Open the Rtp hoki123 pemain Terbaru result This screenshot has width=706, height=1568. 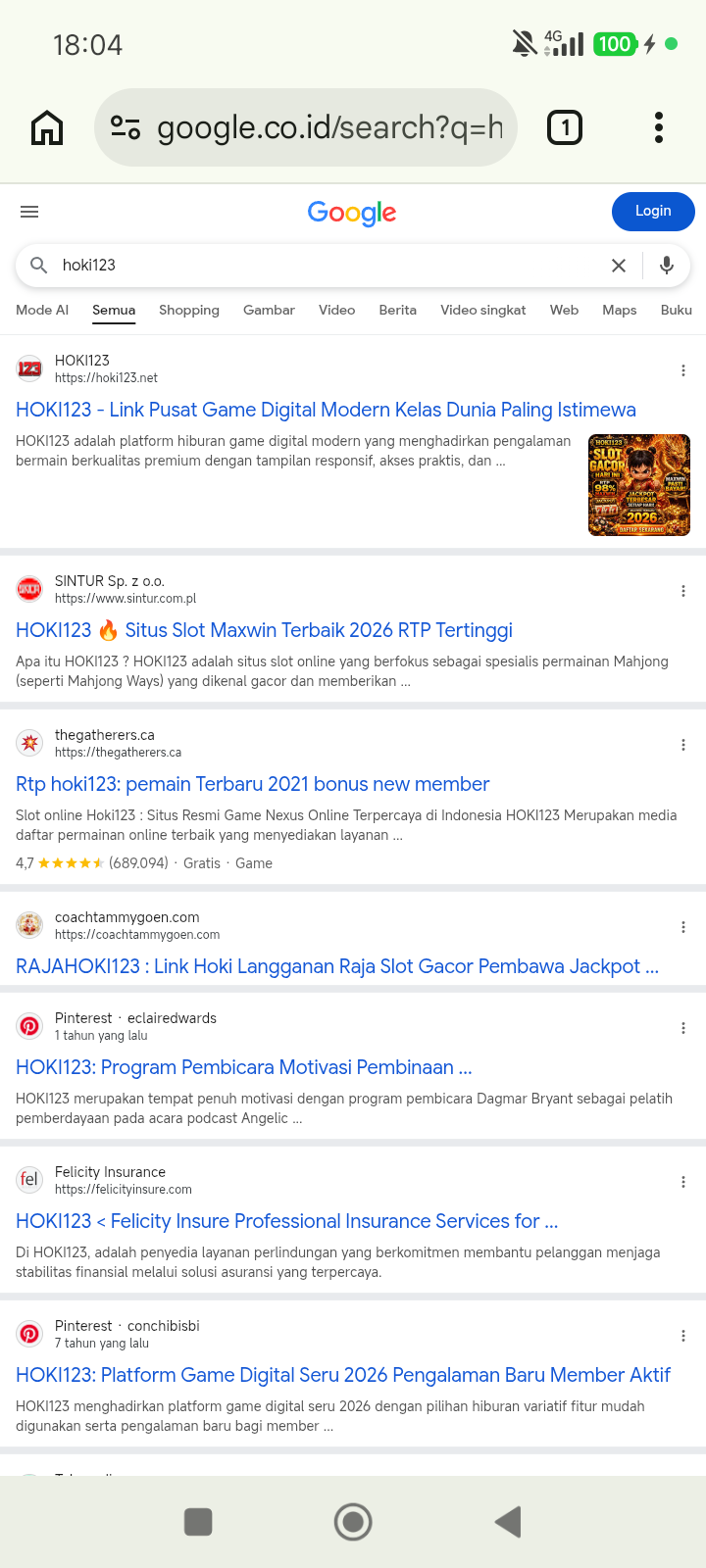point(253,784)
